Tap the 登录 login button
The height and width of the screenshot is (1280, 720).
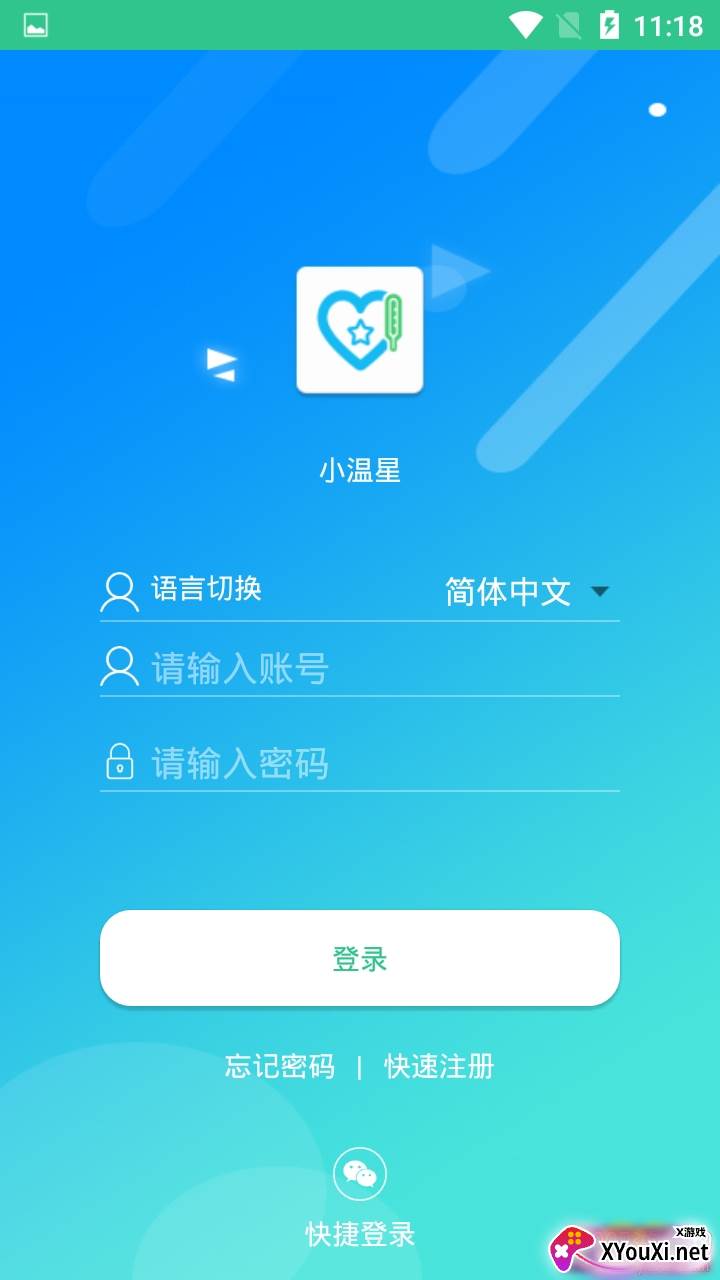coord(360,958)
